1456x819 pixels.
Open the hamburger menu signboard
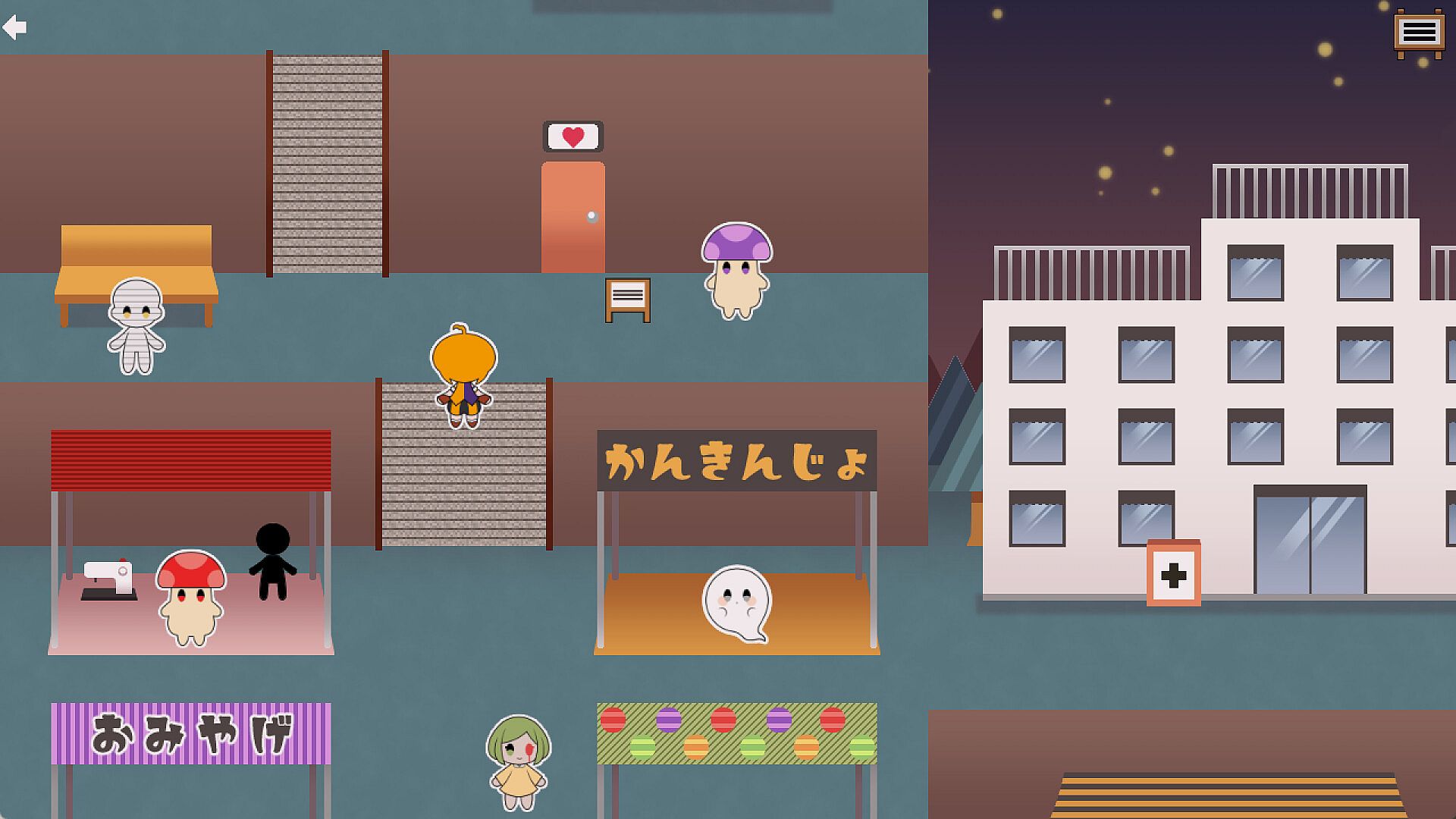[x=1419, y=33]
